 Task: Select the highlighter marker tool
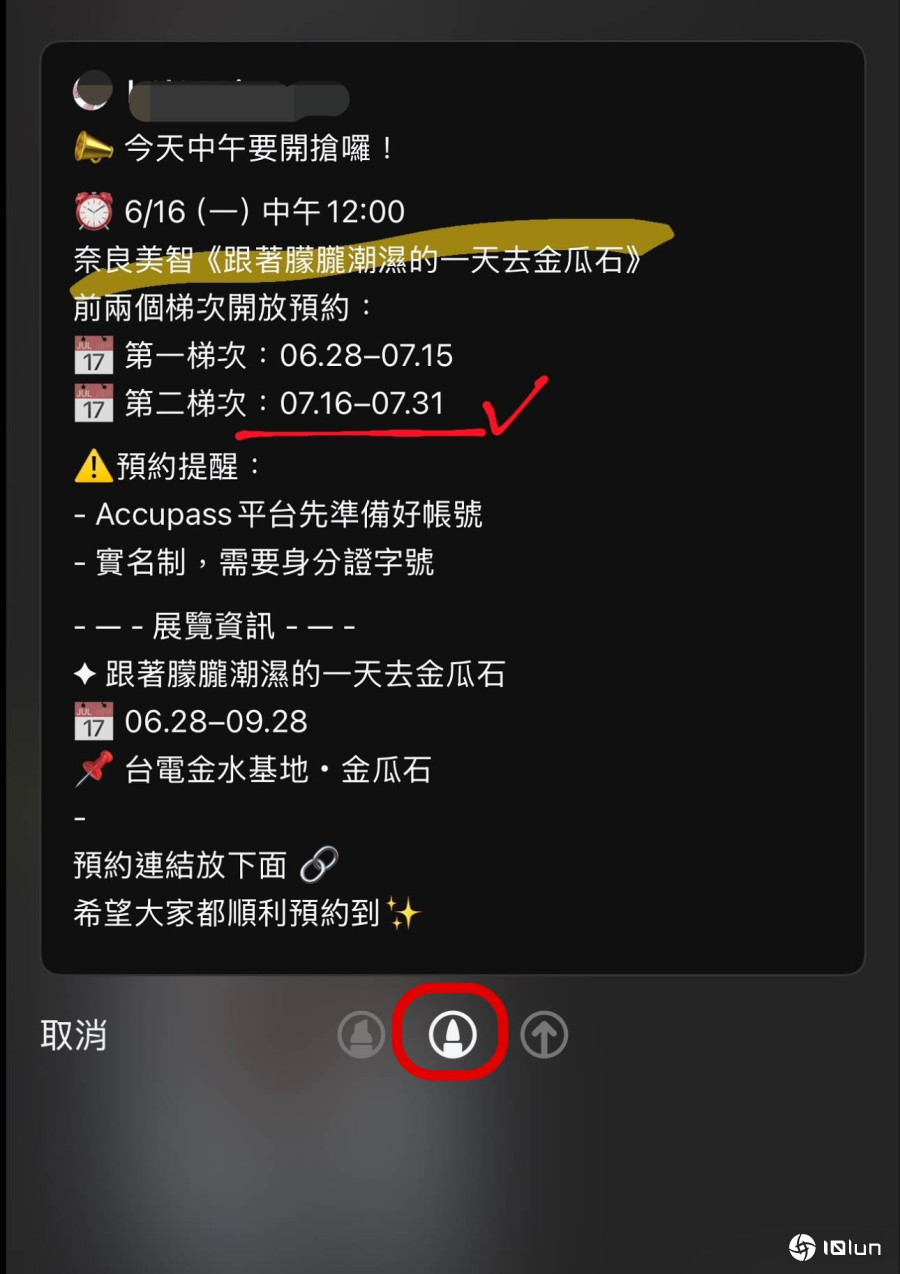tap(361, 1035)
